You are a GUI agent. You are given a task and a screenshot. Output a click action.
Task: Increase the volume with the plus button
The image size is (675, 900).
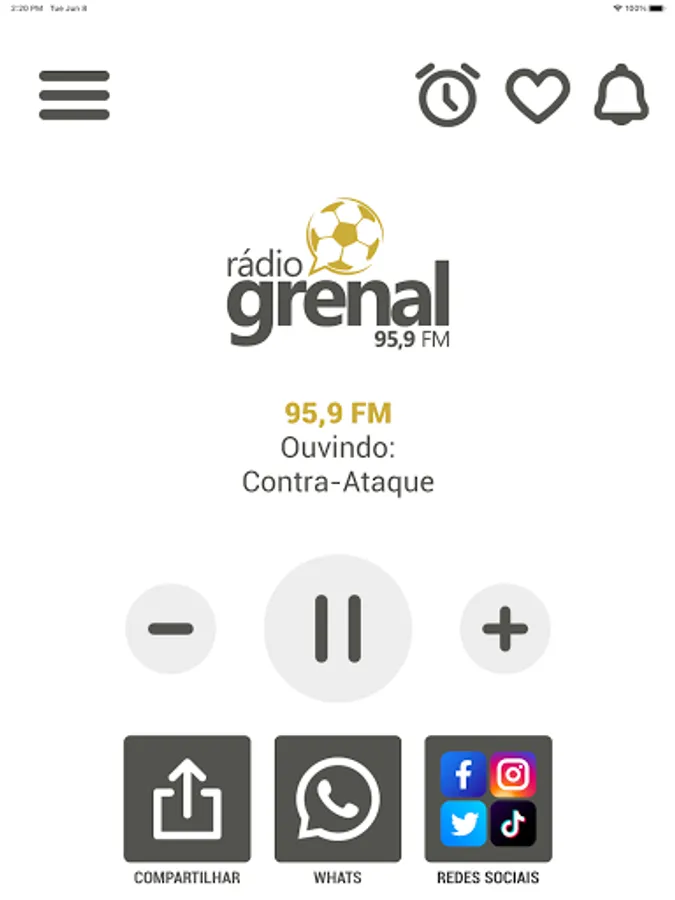coord(505,629)
